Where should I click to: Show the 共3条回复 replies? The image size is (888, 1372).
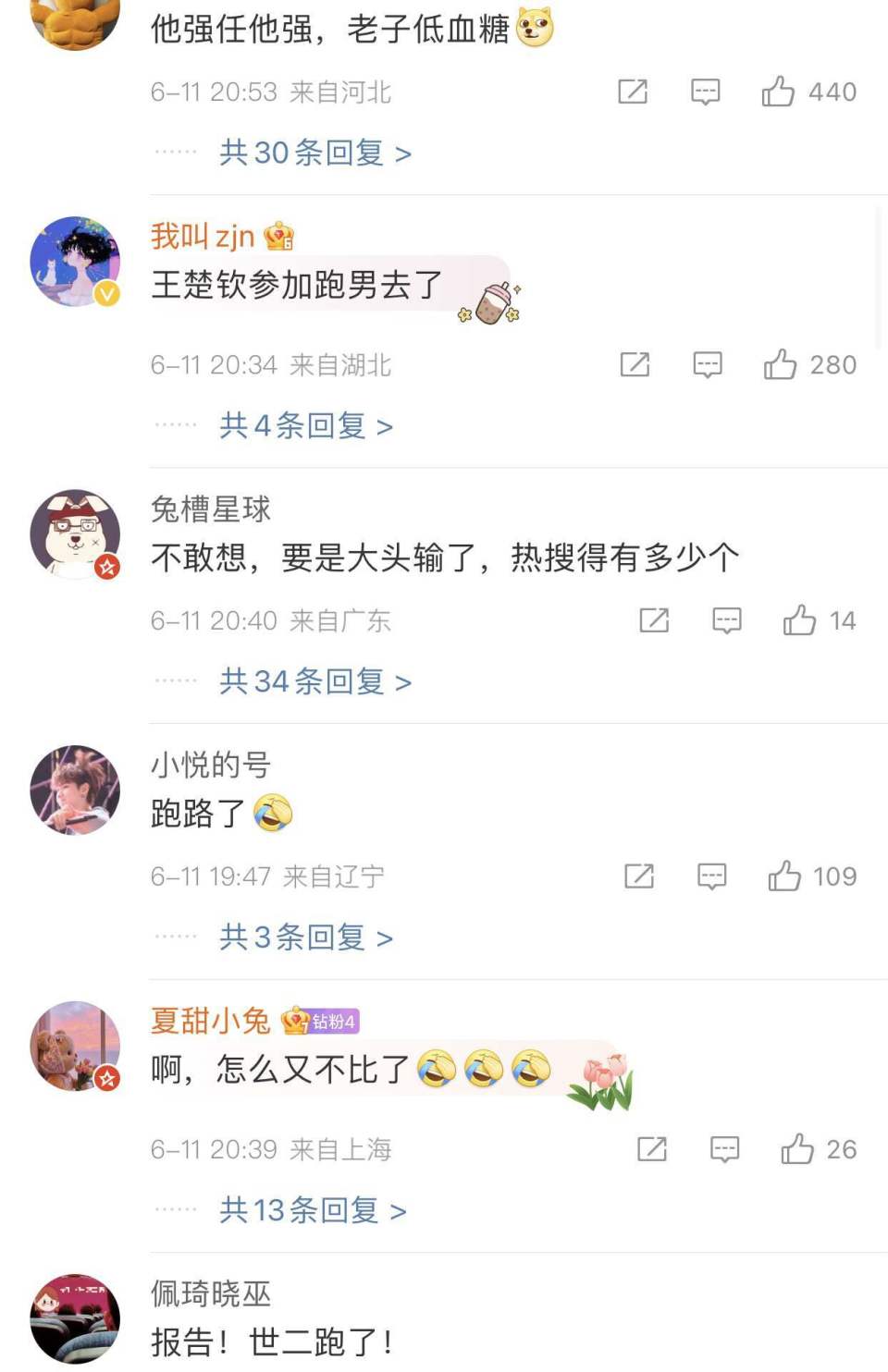pos(305,937)
